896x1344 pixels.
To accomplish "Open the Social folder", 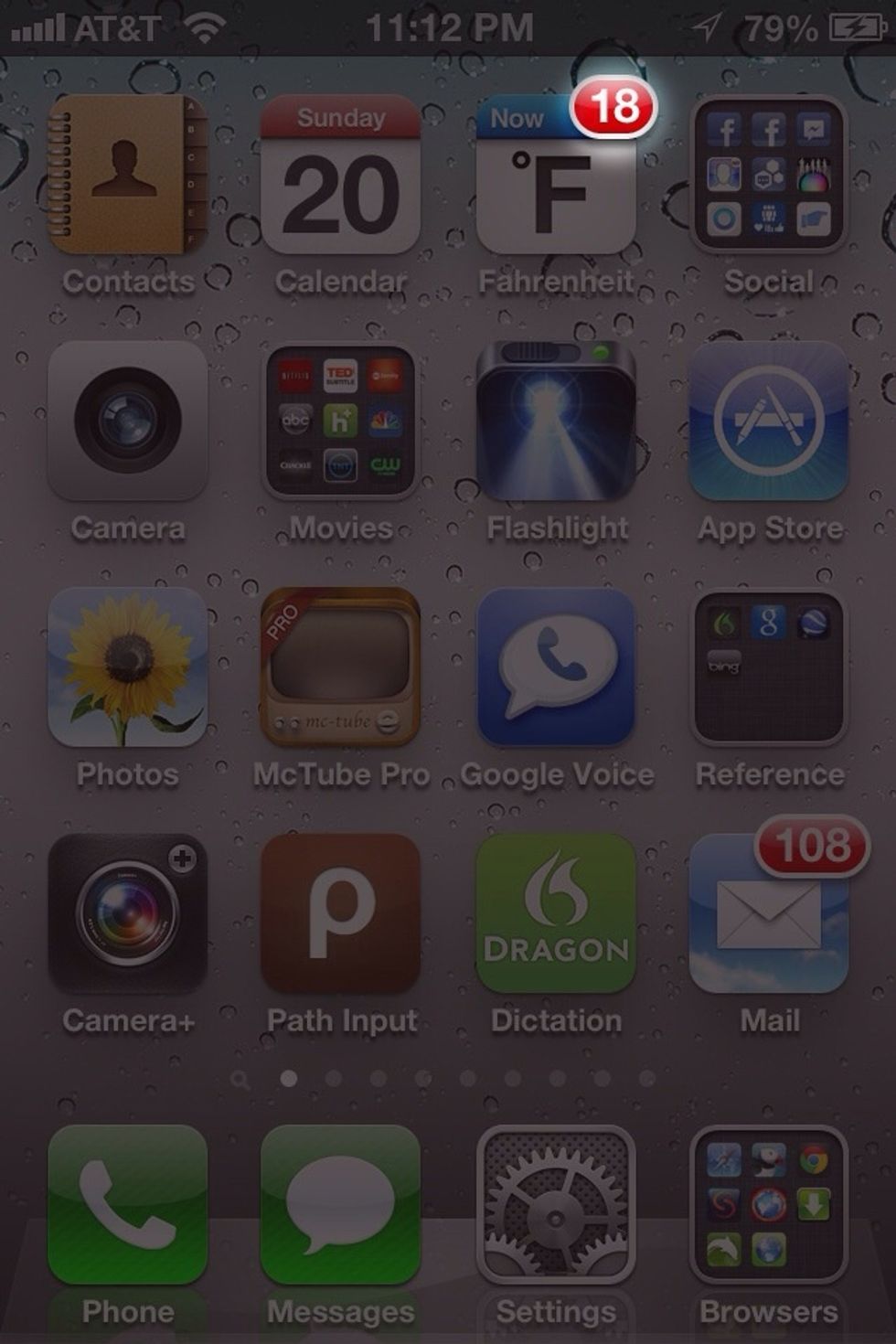I will point(769,175).
